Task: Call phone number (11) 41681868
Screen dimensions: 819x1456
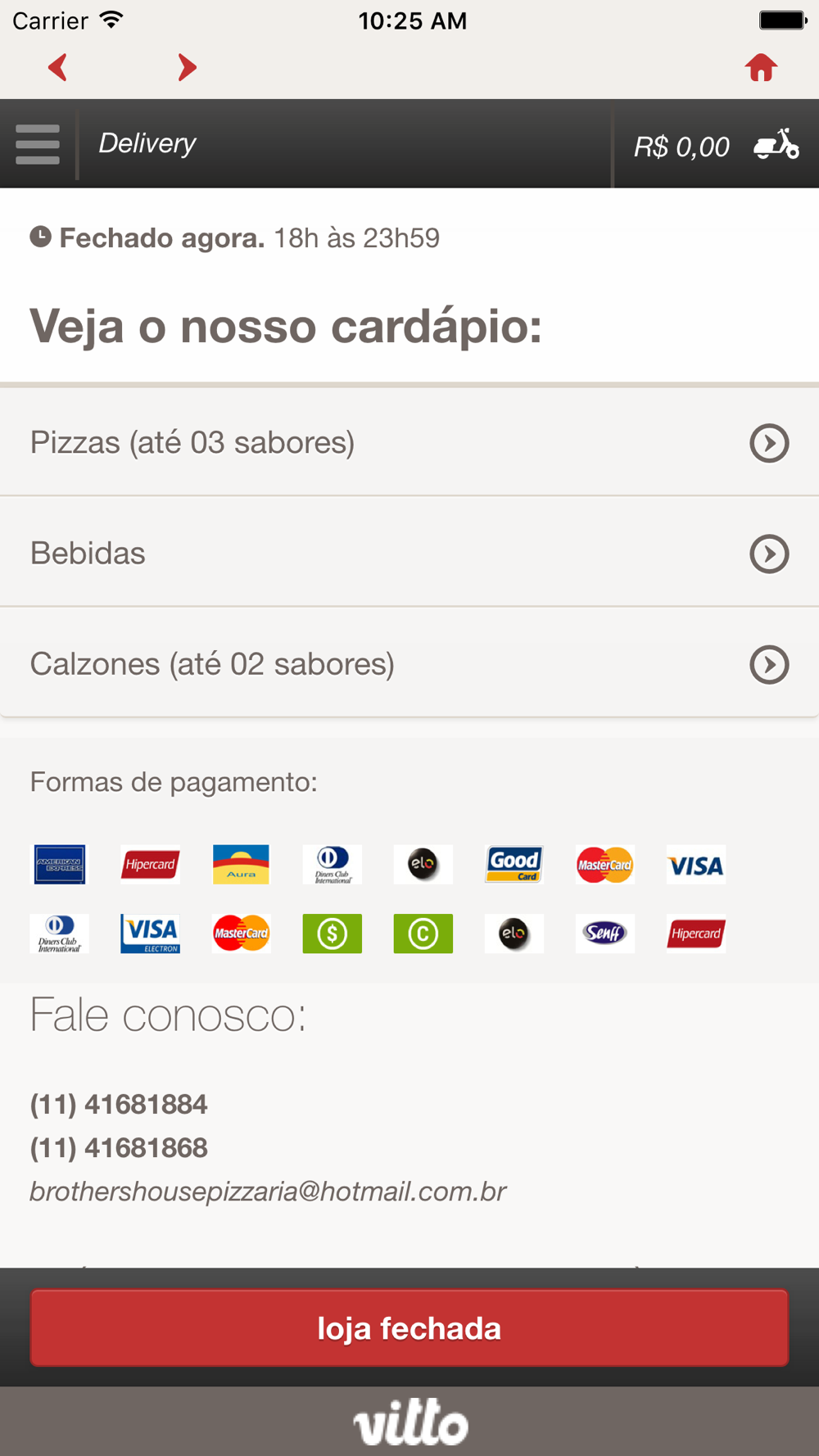Action: [x=119, y=1147]
